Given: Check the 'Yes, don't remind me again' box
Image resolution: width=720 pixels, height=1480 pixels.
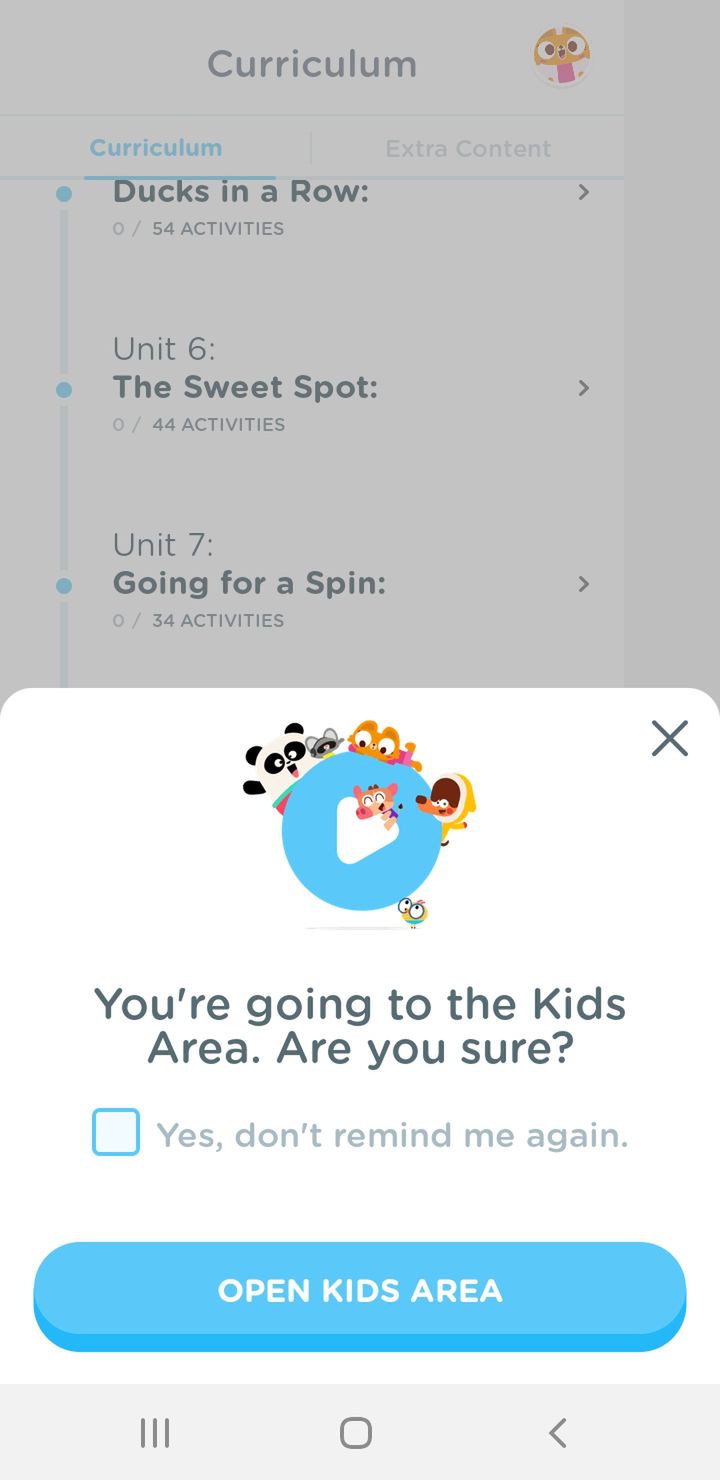Looking at the screenshot, I should [116, 1132].
